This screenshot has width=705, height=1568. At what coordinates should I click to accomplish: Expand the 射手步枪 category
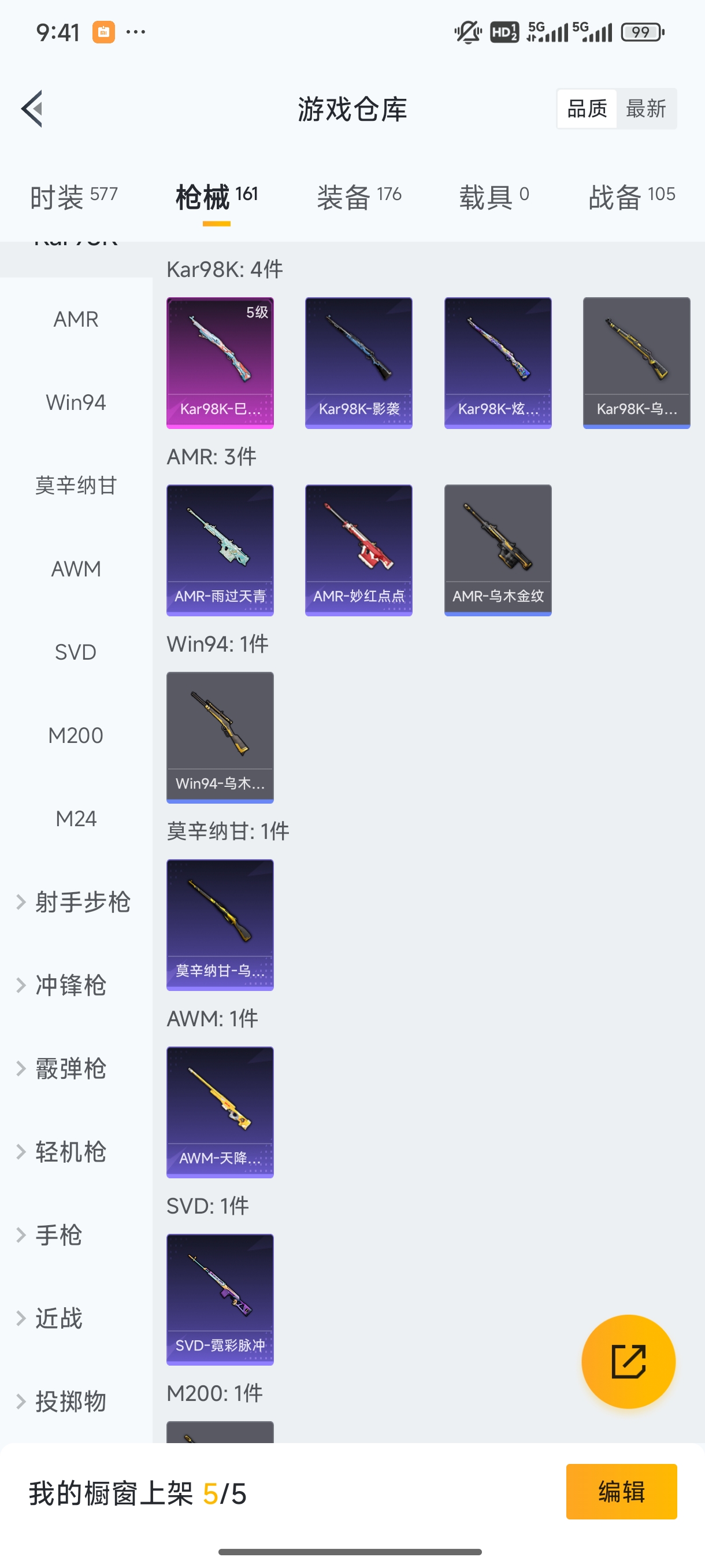click(x=83, y=903)
